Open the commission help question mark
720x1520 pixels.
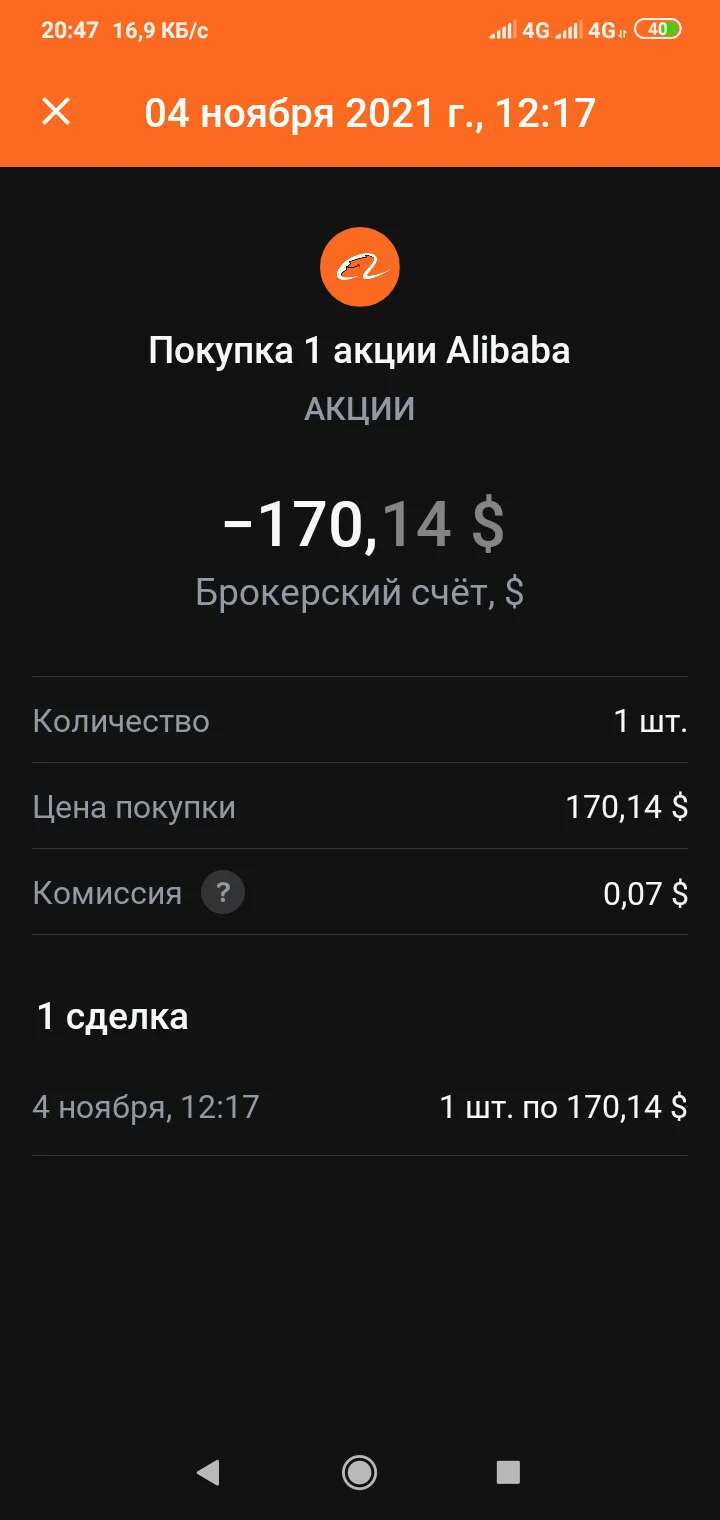(223, 893)
